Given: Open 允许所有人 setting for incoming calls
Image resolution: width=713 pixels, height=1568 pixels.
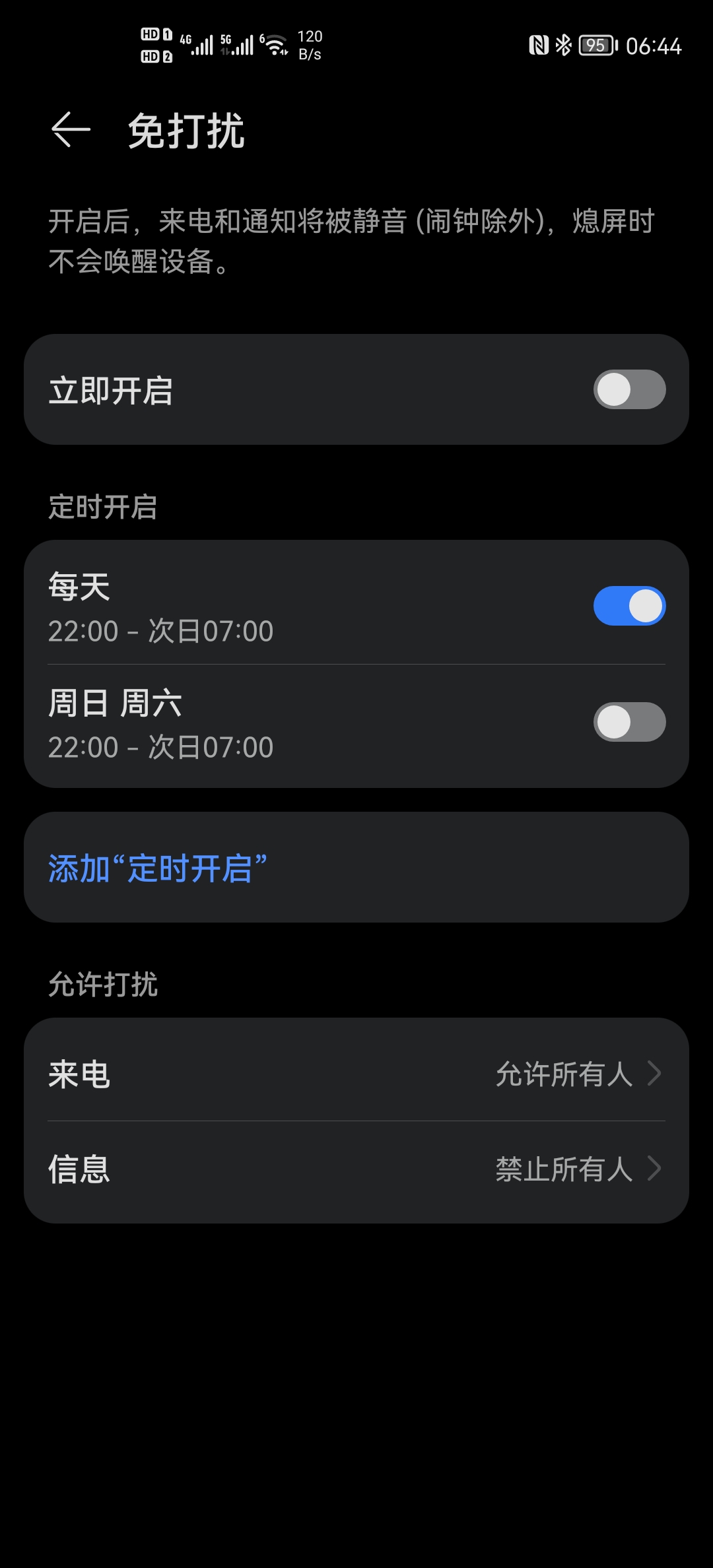Looking at the screenshot, I should (564, 1074).
